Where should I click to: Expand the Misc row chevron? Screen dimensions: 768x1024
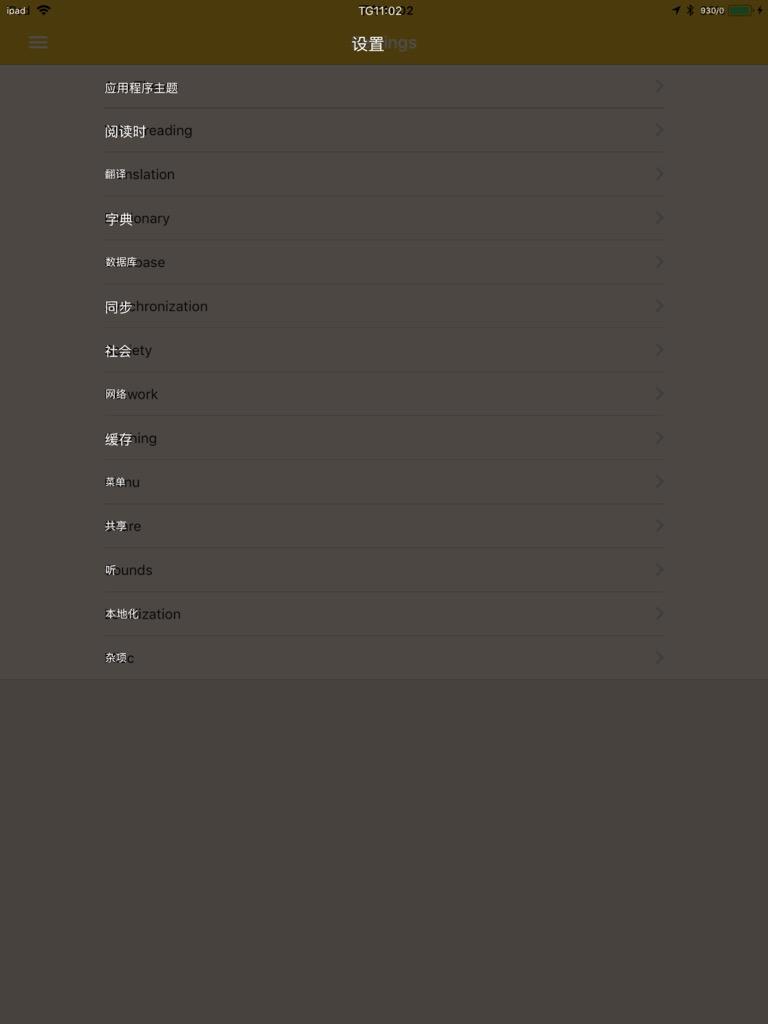pos(658,658)
